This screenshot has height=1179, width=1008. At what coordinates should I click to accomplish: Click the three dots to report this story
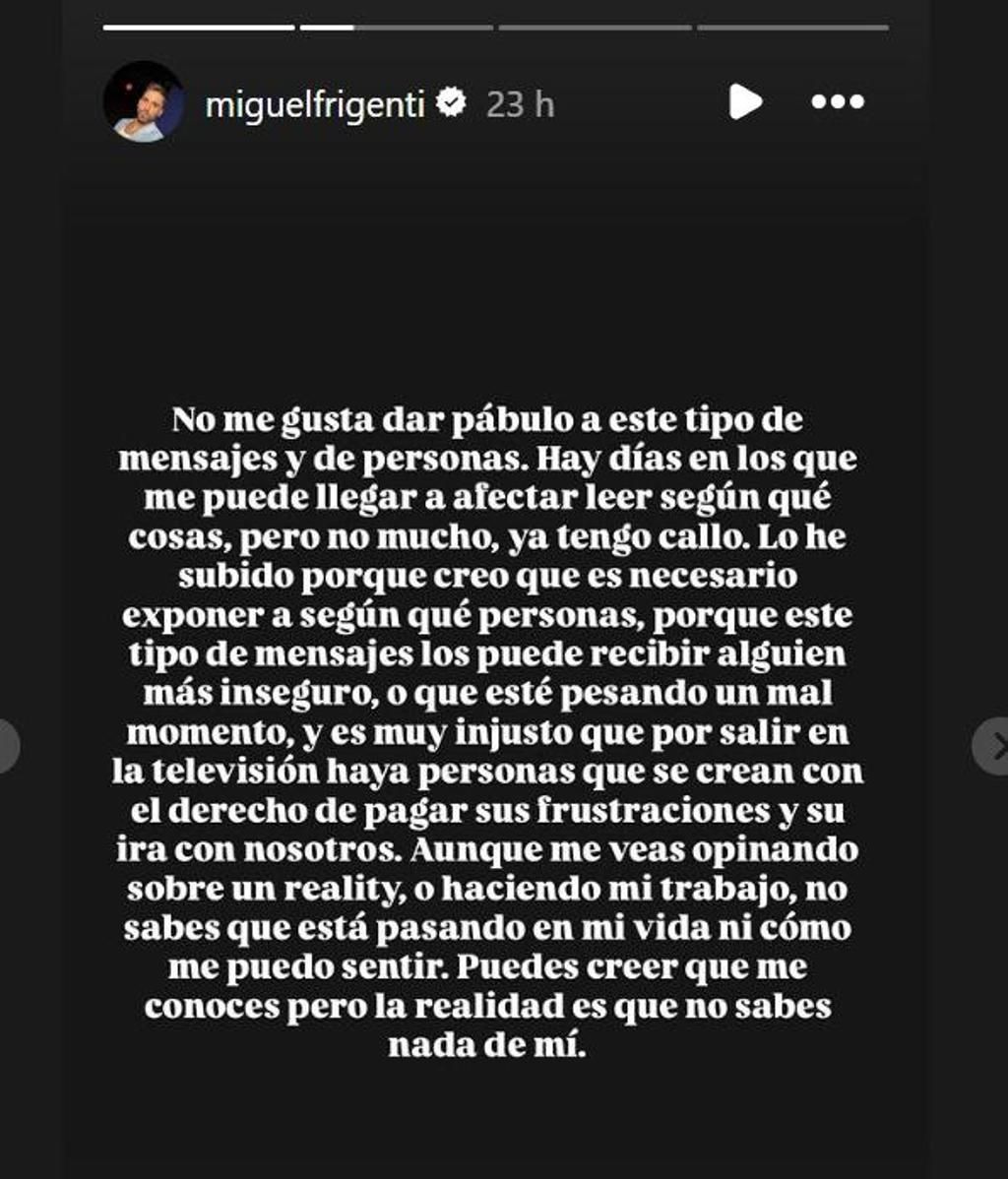838,101
